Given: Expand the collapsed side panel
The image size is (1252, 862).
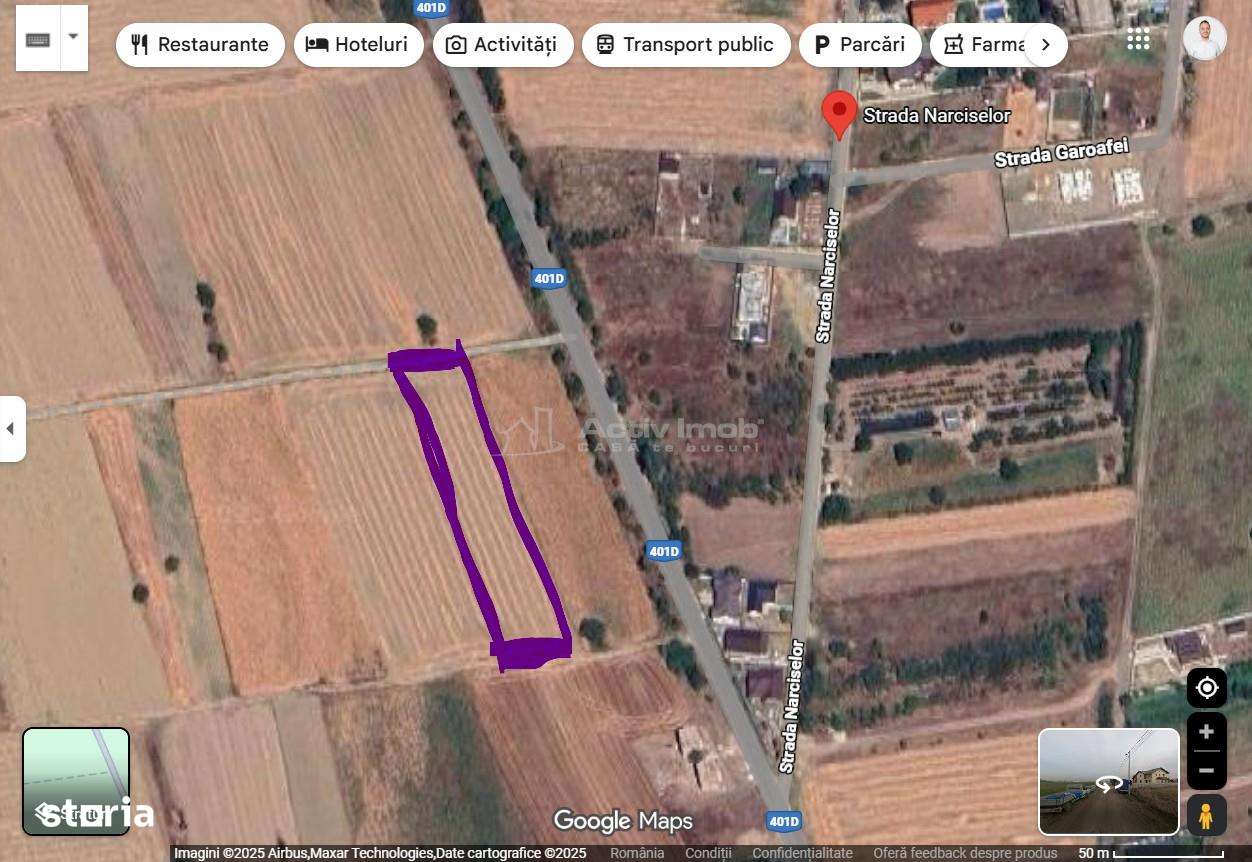Looking at the screenshot, I should pos(11,429).
